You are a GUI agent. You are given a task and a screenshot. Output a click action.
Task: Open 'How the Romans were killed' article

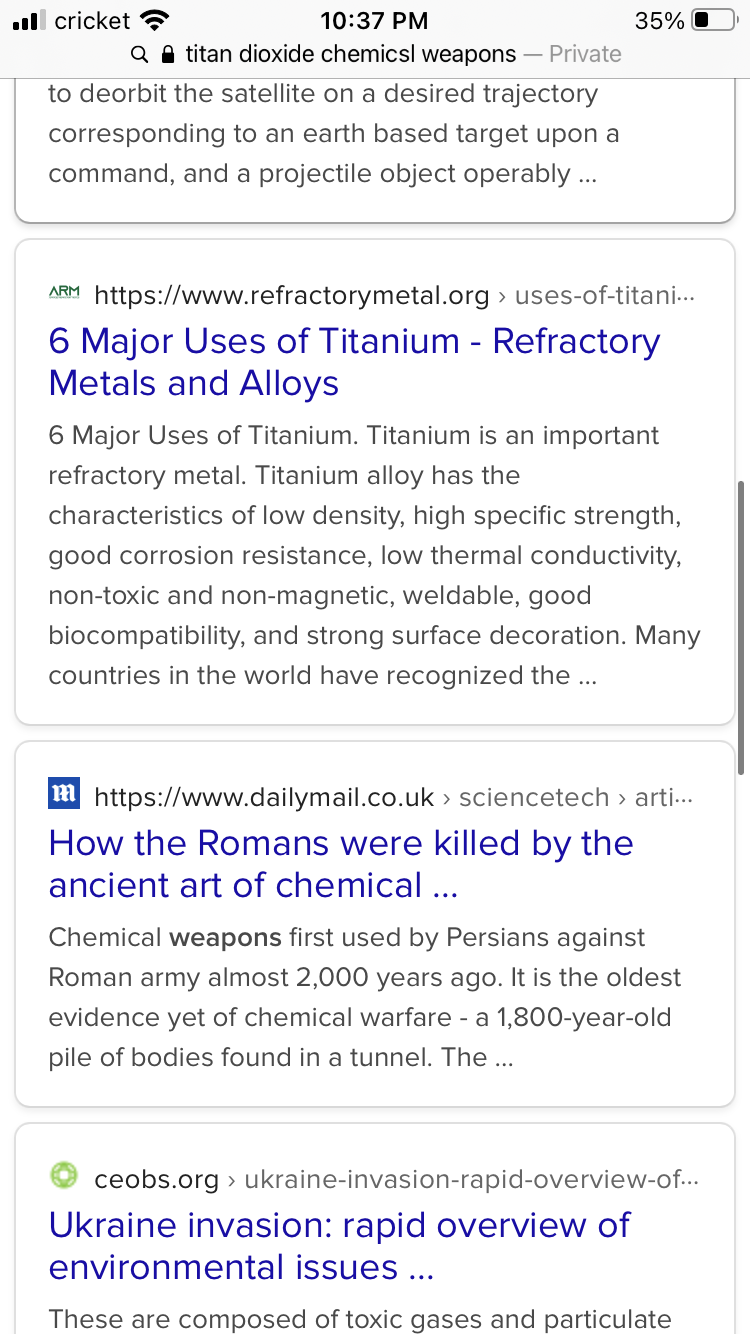[x=341, y=864]
